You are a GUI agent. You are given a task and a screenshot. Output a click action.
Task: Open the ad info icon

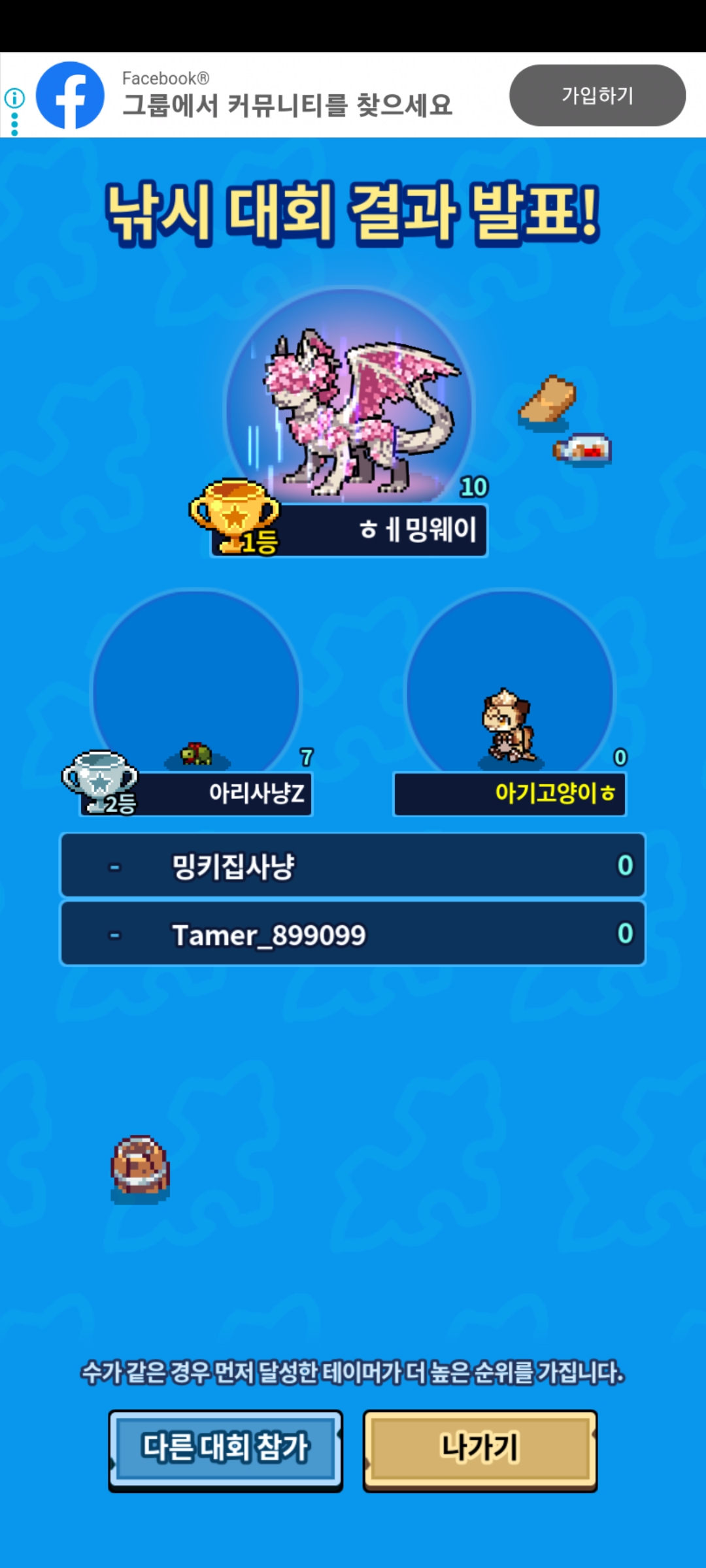click(x=14, y=99)
